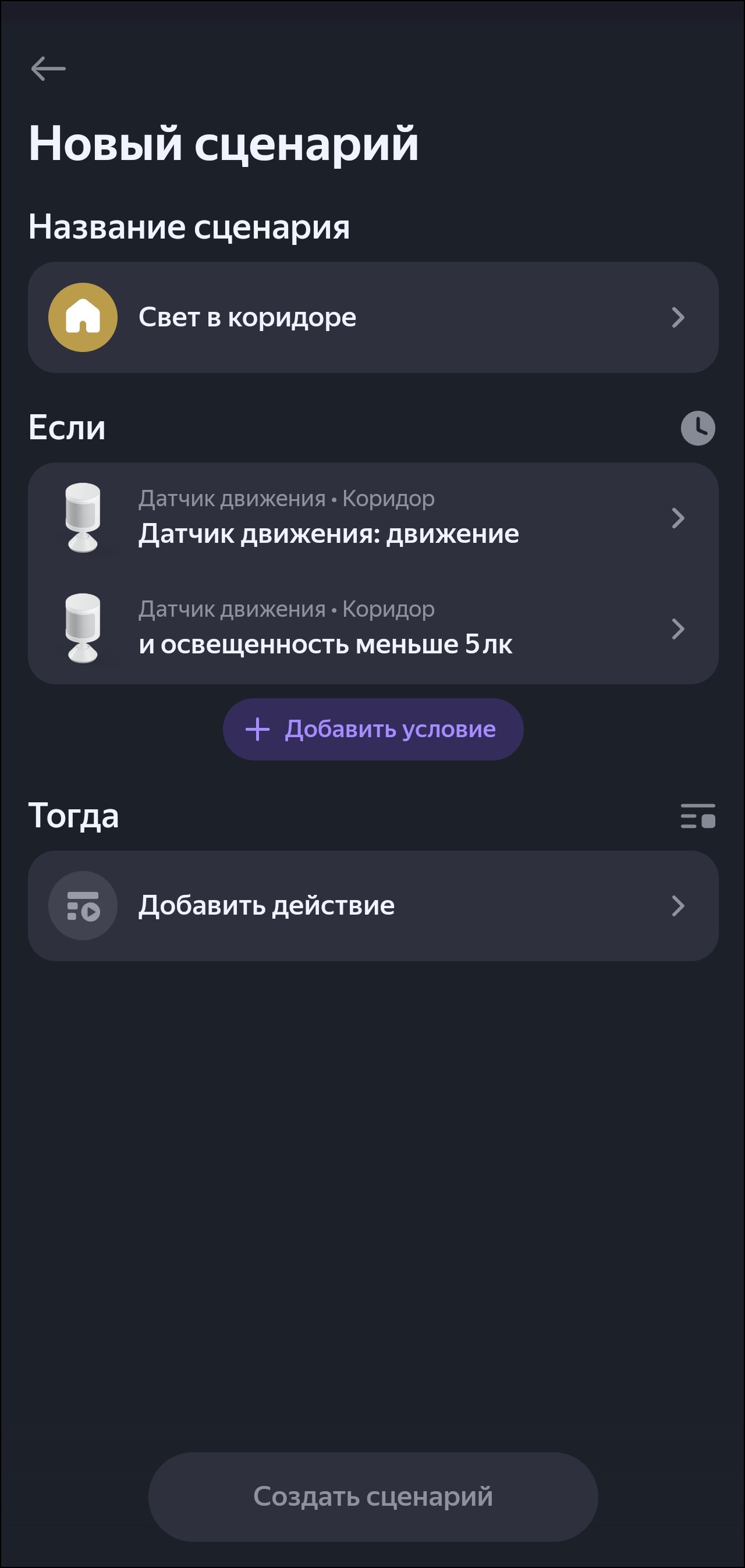Open condition "Датчик движения: движение"

373,518
